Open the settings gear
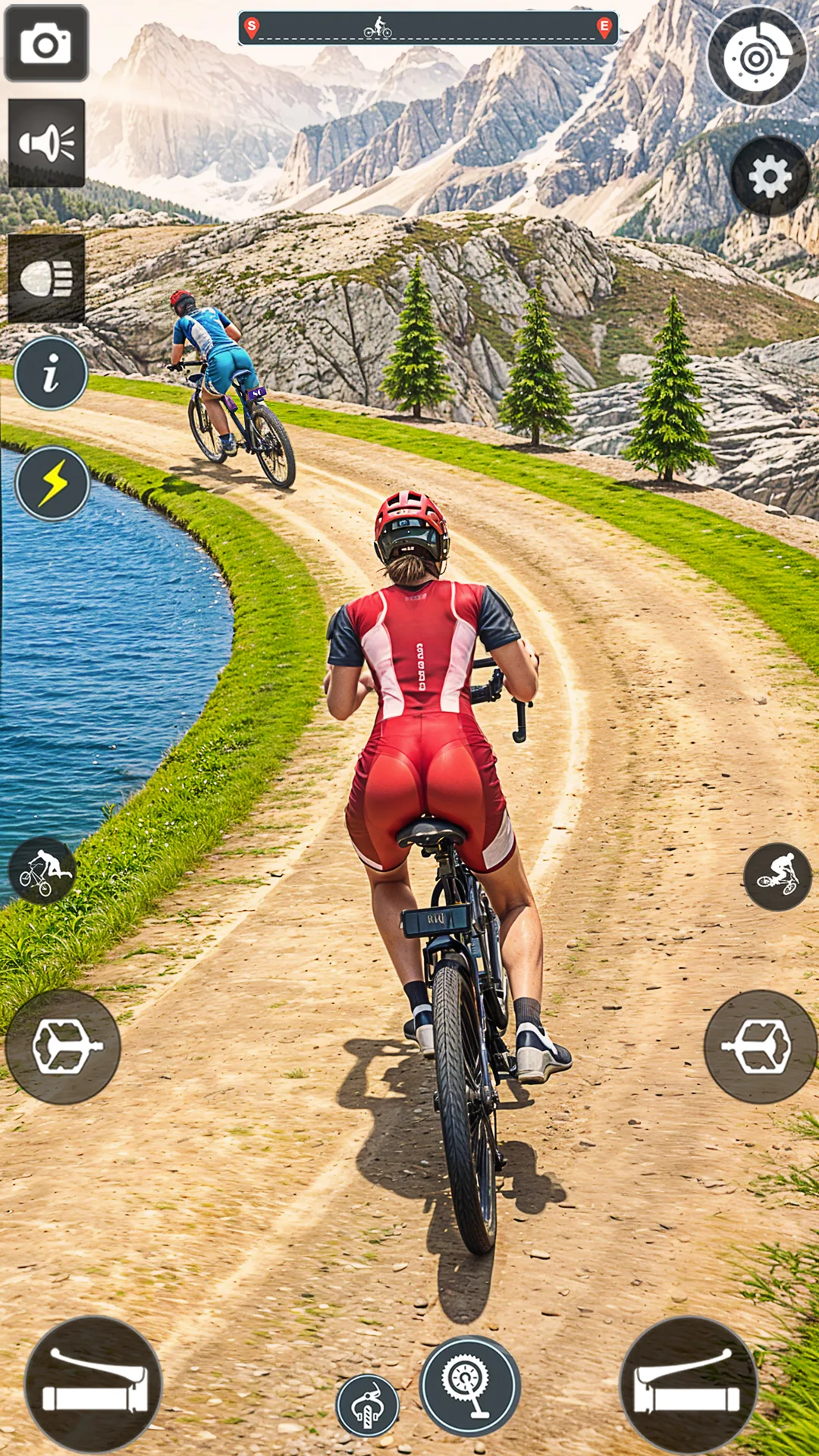Screen dimensions: 819x1456 pos(770,177)
